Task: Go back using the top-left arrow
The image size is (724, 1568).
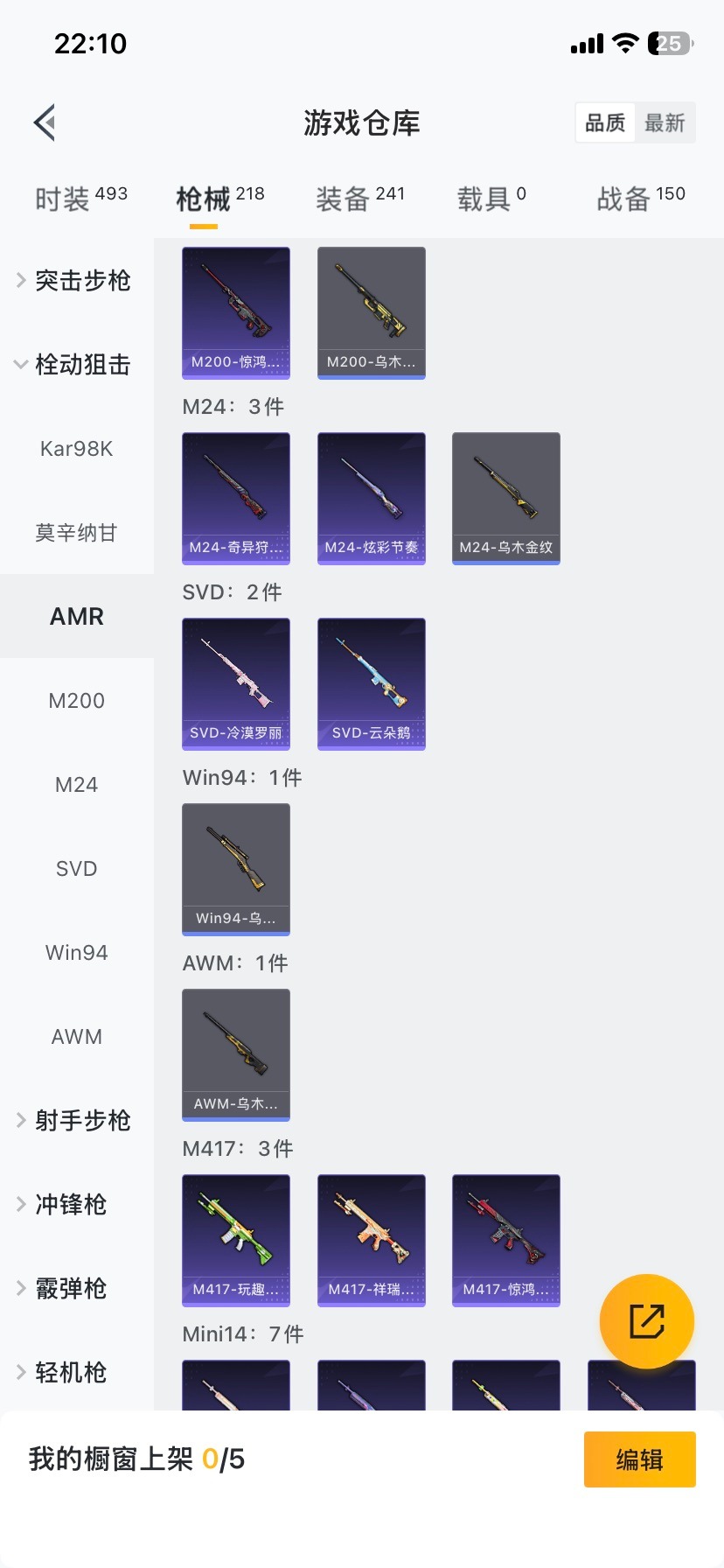Action: pyautogui.click(x=45, y=122)
